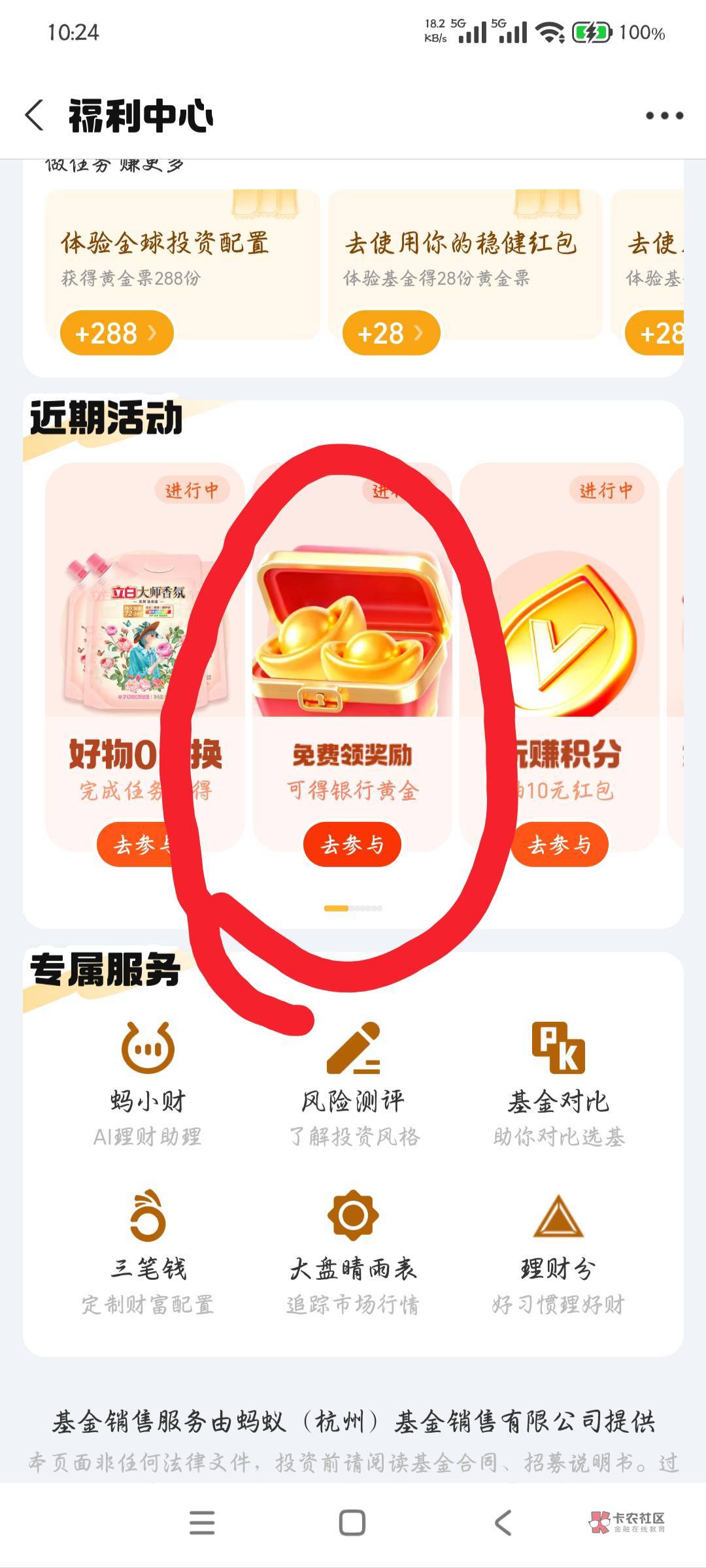
Task: Open the three-dot overflow menu
Action: coord(664,116)
